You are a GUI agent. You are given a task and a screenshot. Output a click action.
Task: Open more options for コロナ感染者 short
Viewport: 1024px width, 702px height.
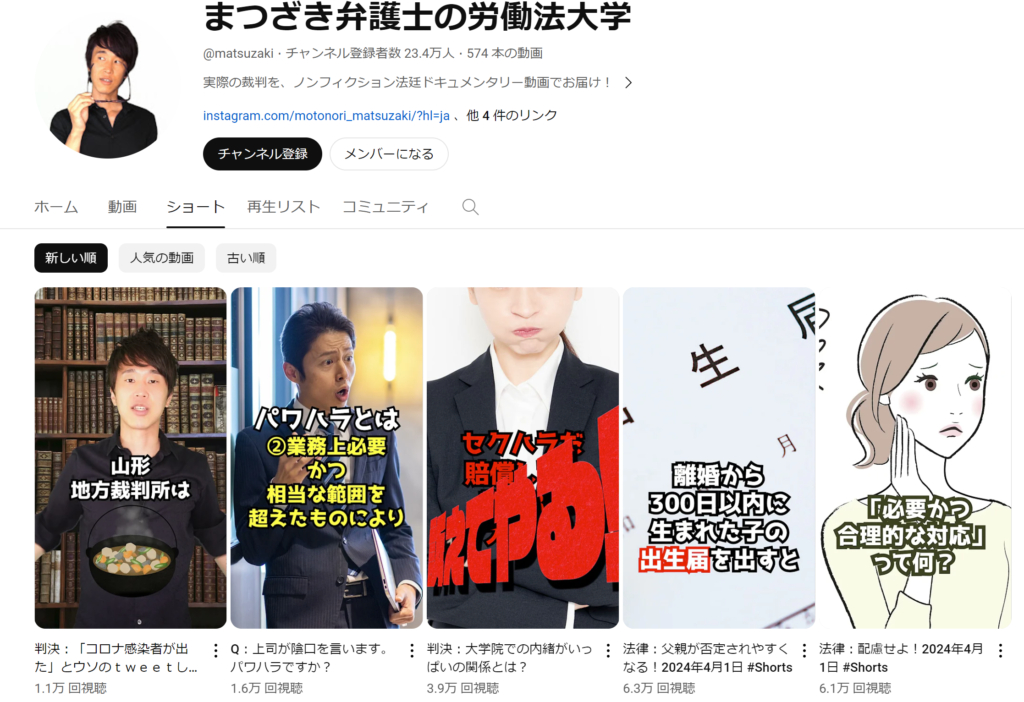(x=215, y=651)
